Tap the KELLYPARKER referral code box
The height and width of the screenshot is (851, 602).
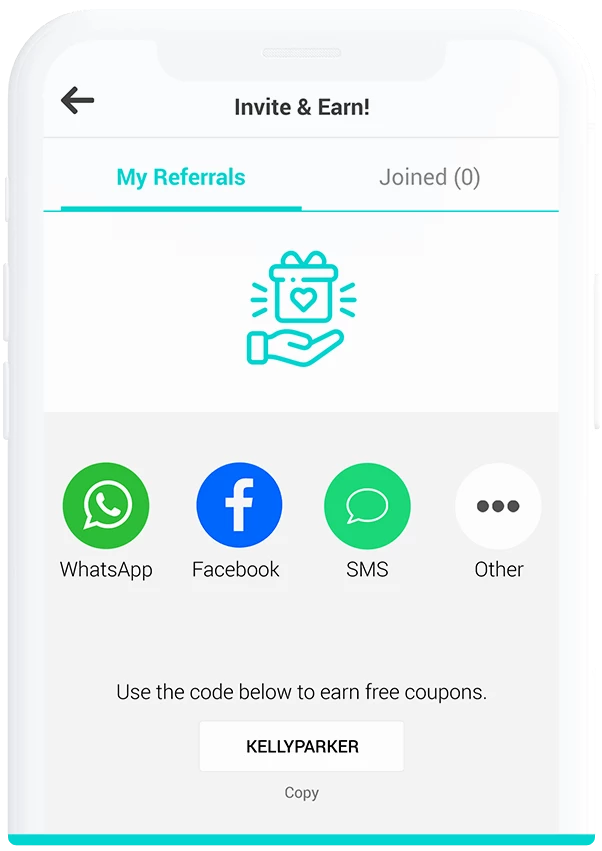click(301, 746)
